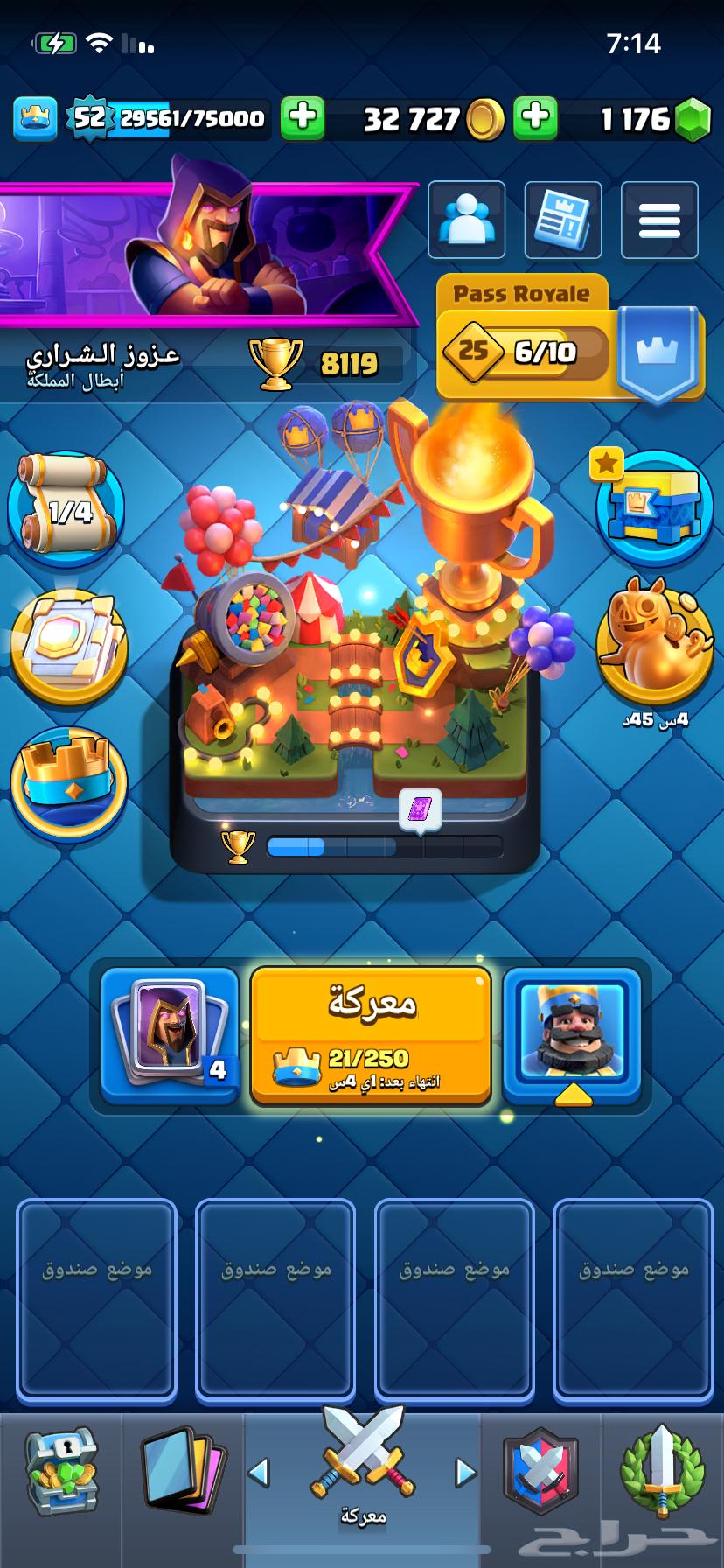
Task: Open the 1/4 scroll quests icon
Action: pos(67,509)
